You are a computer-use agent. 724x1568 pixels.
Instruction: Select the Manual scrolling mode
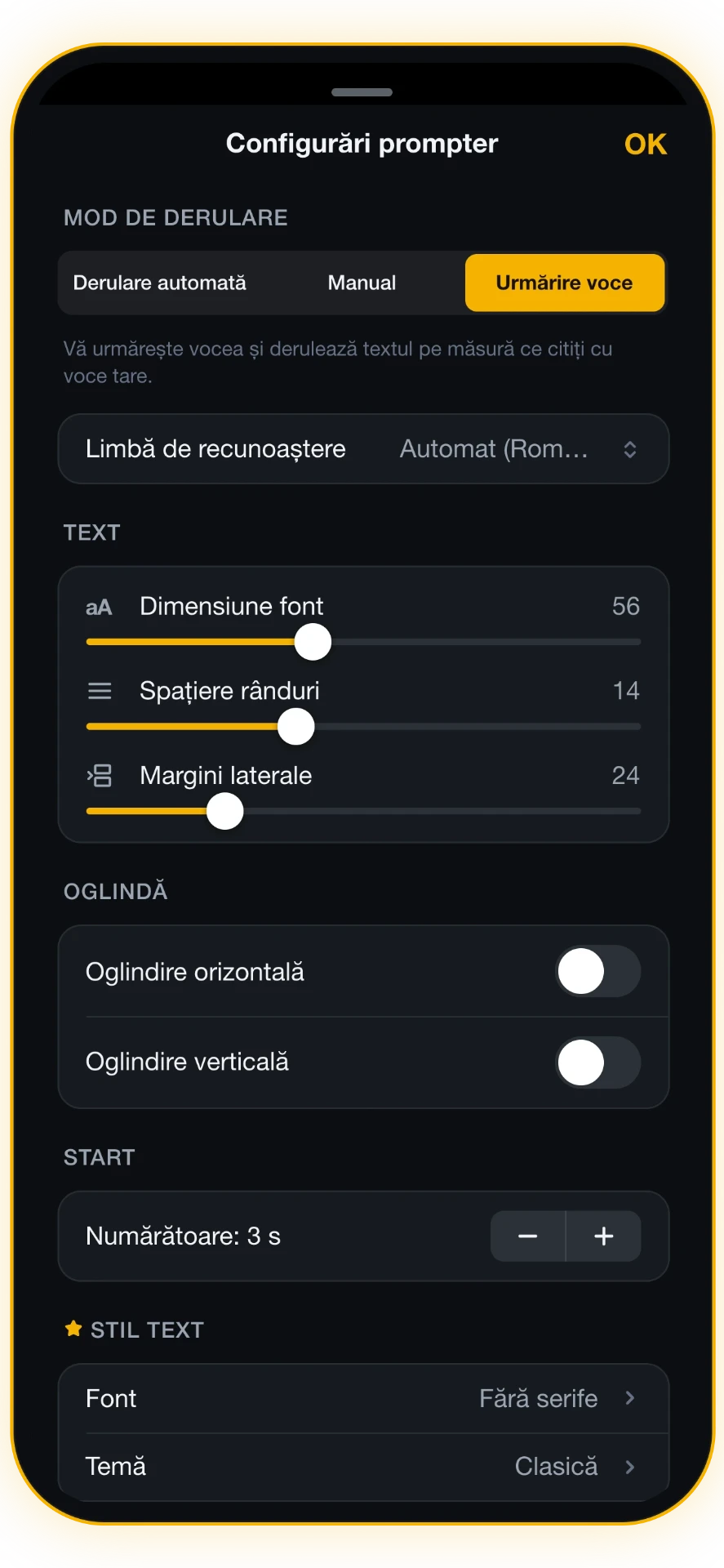coord(362,283)
